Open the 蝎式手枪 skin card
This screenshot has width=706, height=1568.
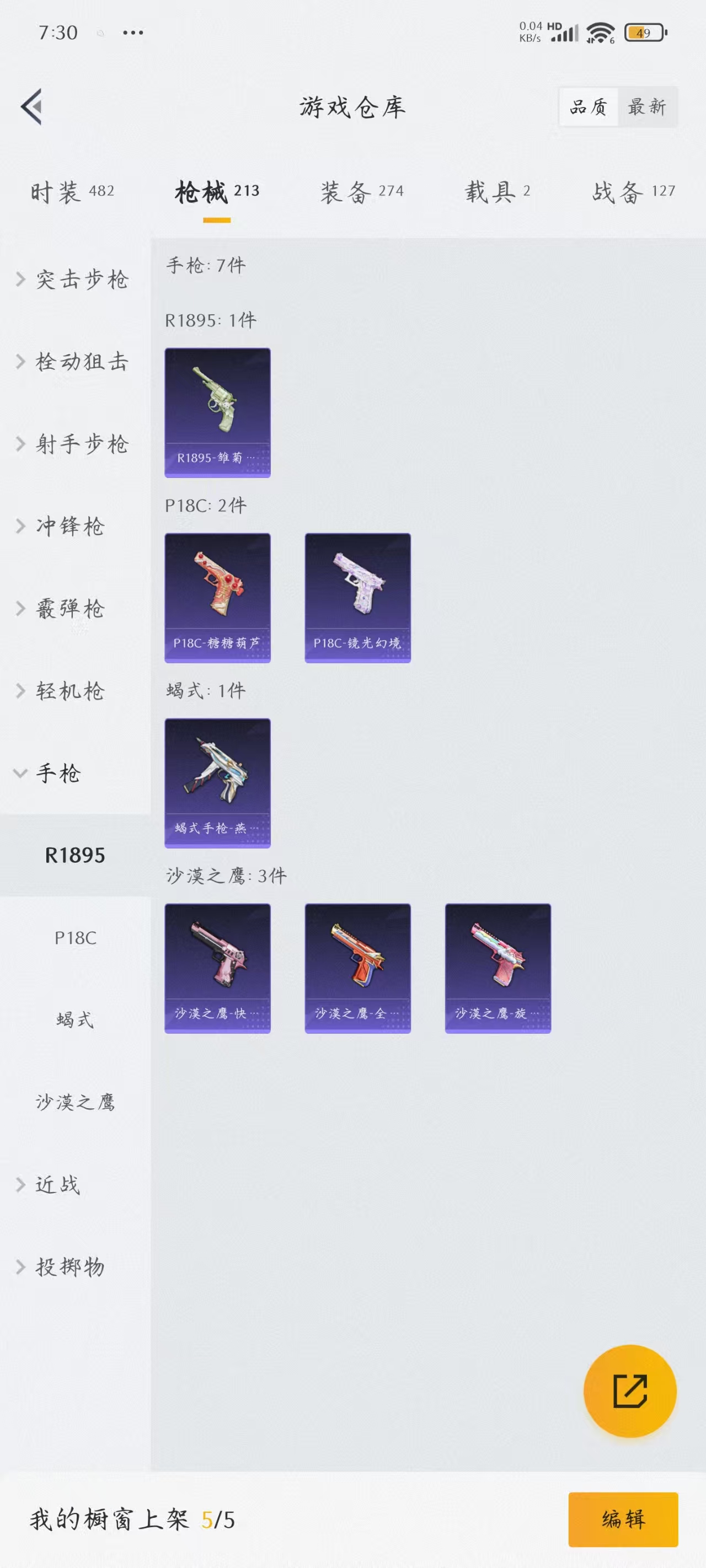(217, 783)
